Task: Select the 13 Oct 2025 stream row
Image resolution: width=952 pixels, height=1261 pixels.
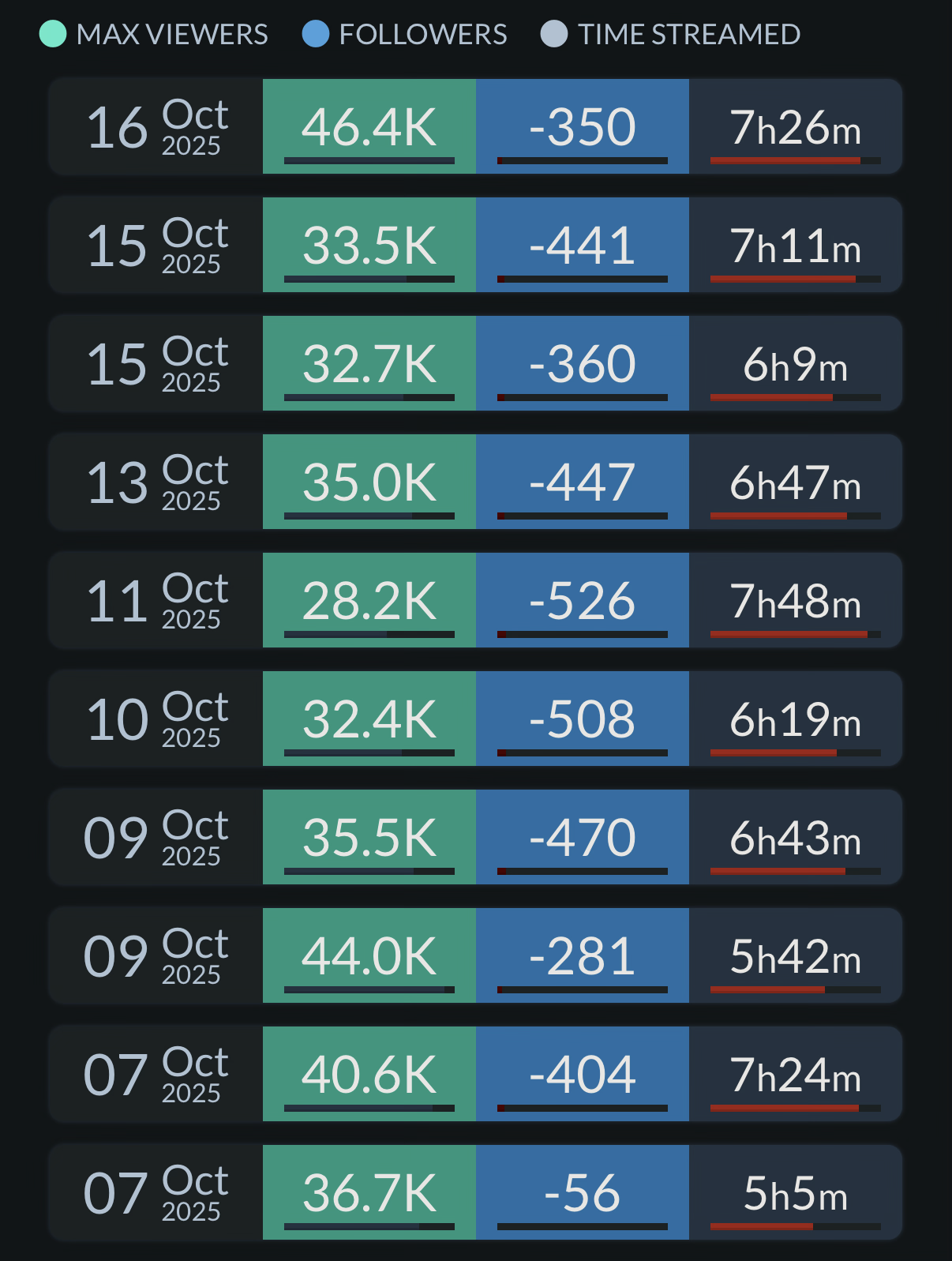Action: (x=474, y=482)
